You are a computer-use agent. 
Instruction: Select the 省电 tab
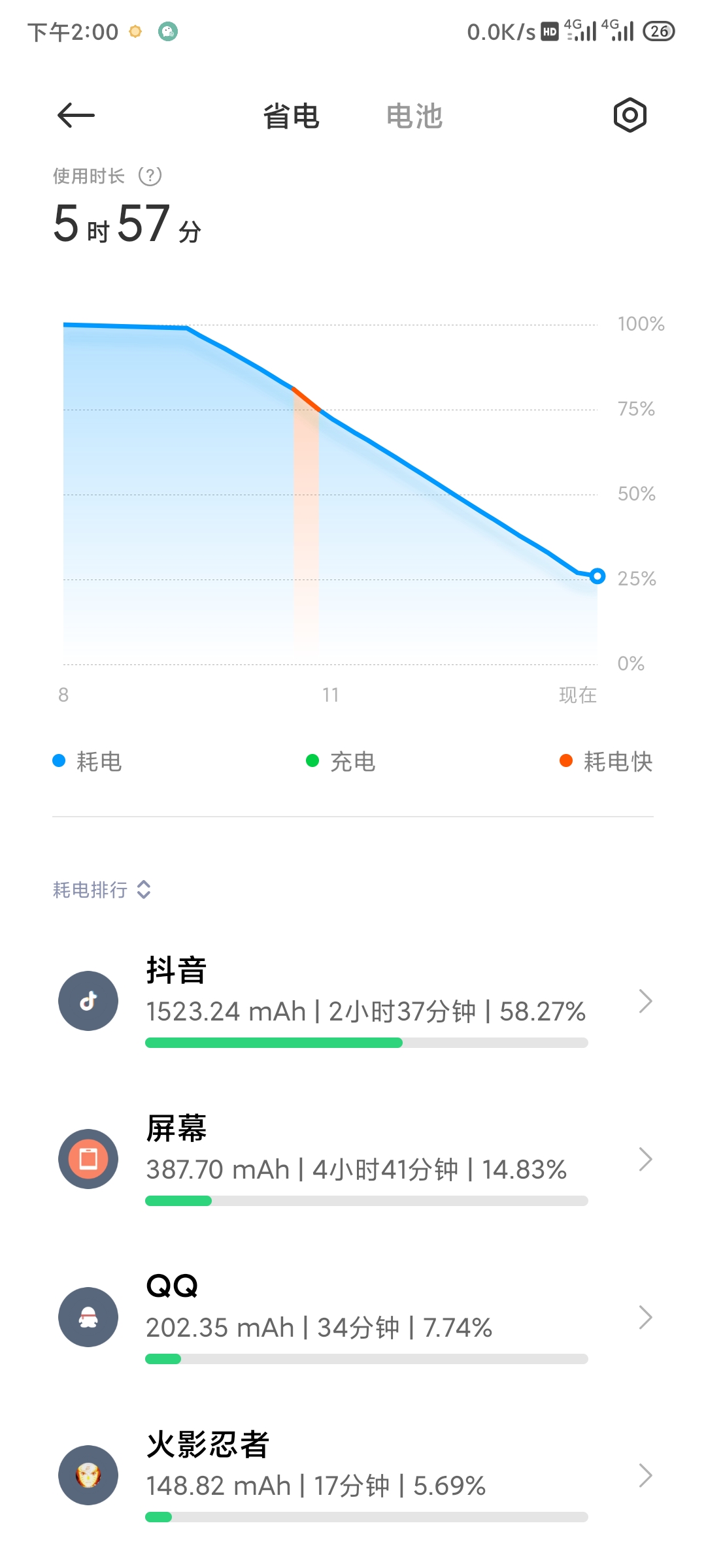pos(291,117)
